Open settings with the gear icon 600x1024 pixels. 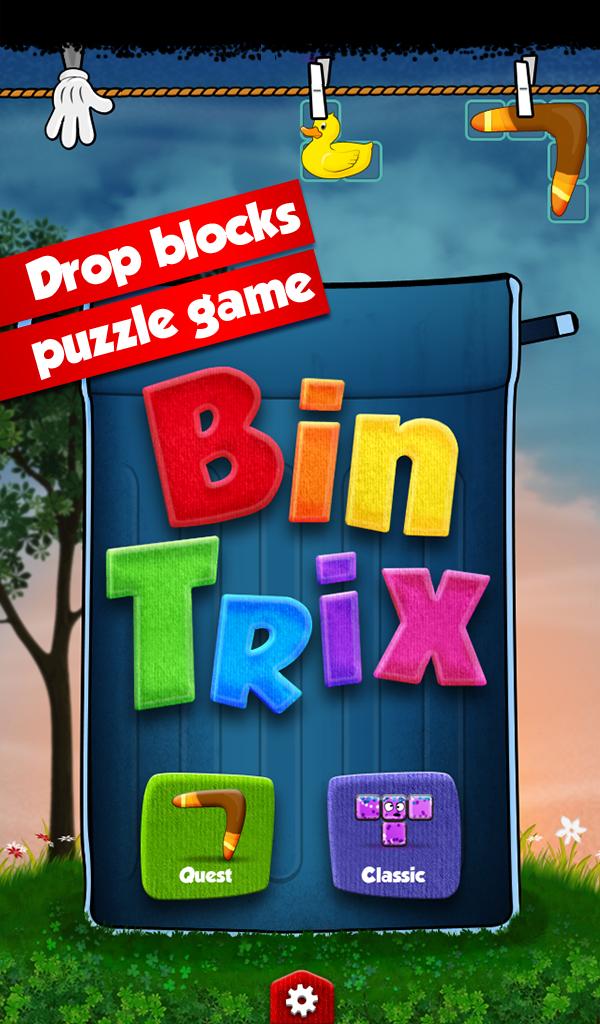tap(296, 999)
